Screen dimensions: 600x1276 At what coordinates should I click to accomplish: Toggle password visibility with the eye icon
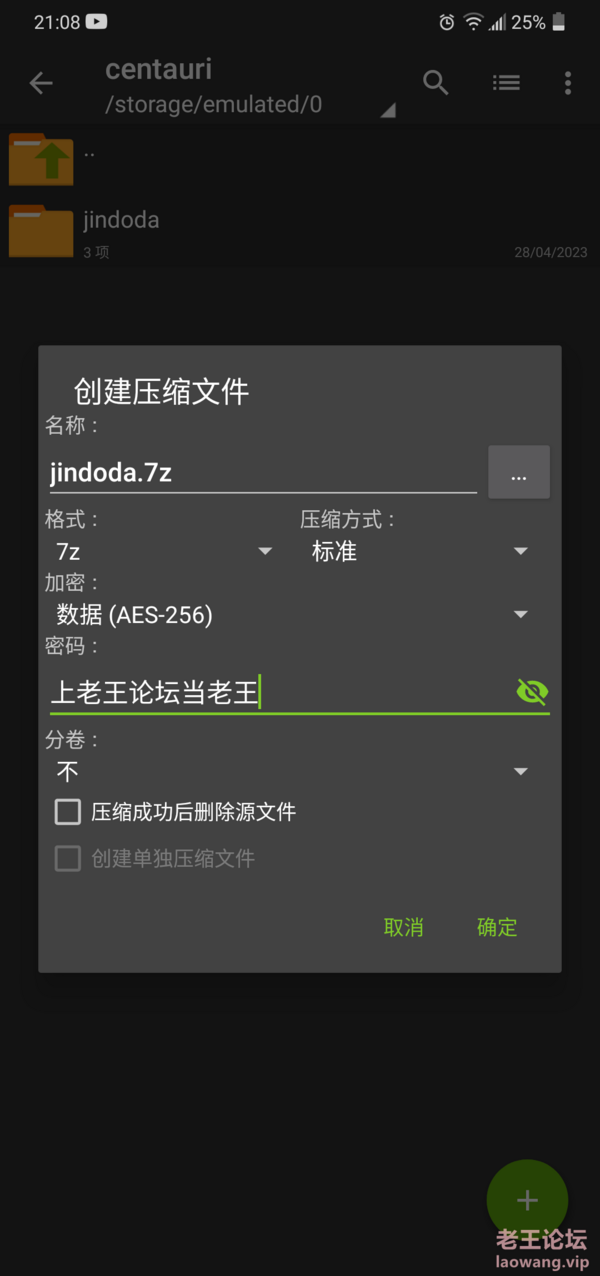point(532,692)
